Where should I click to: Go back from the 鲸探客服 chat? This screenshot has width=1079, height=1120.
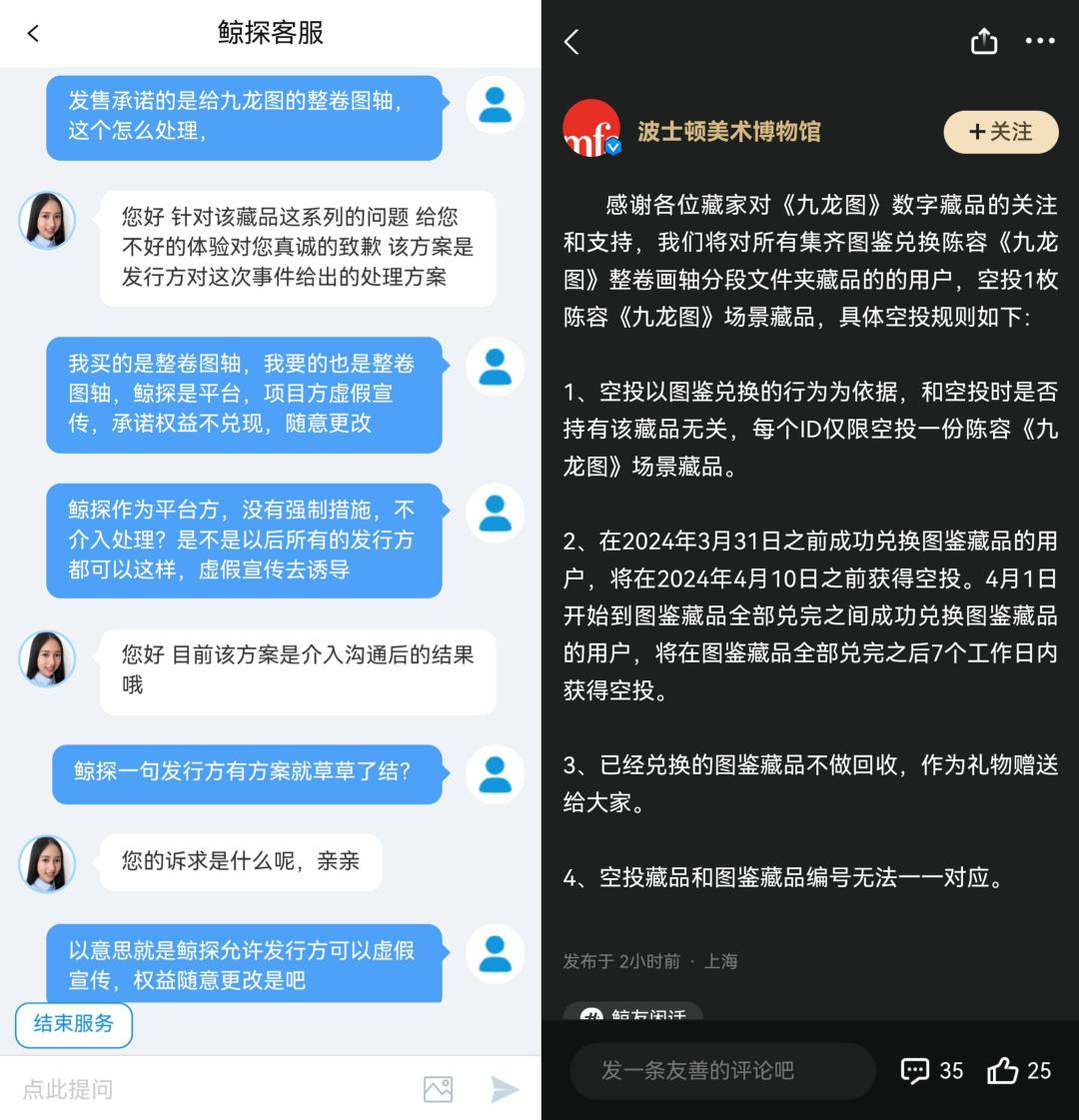33,33
